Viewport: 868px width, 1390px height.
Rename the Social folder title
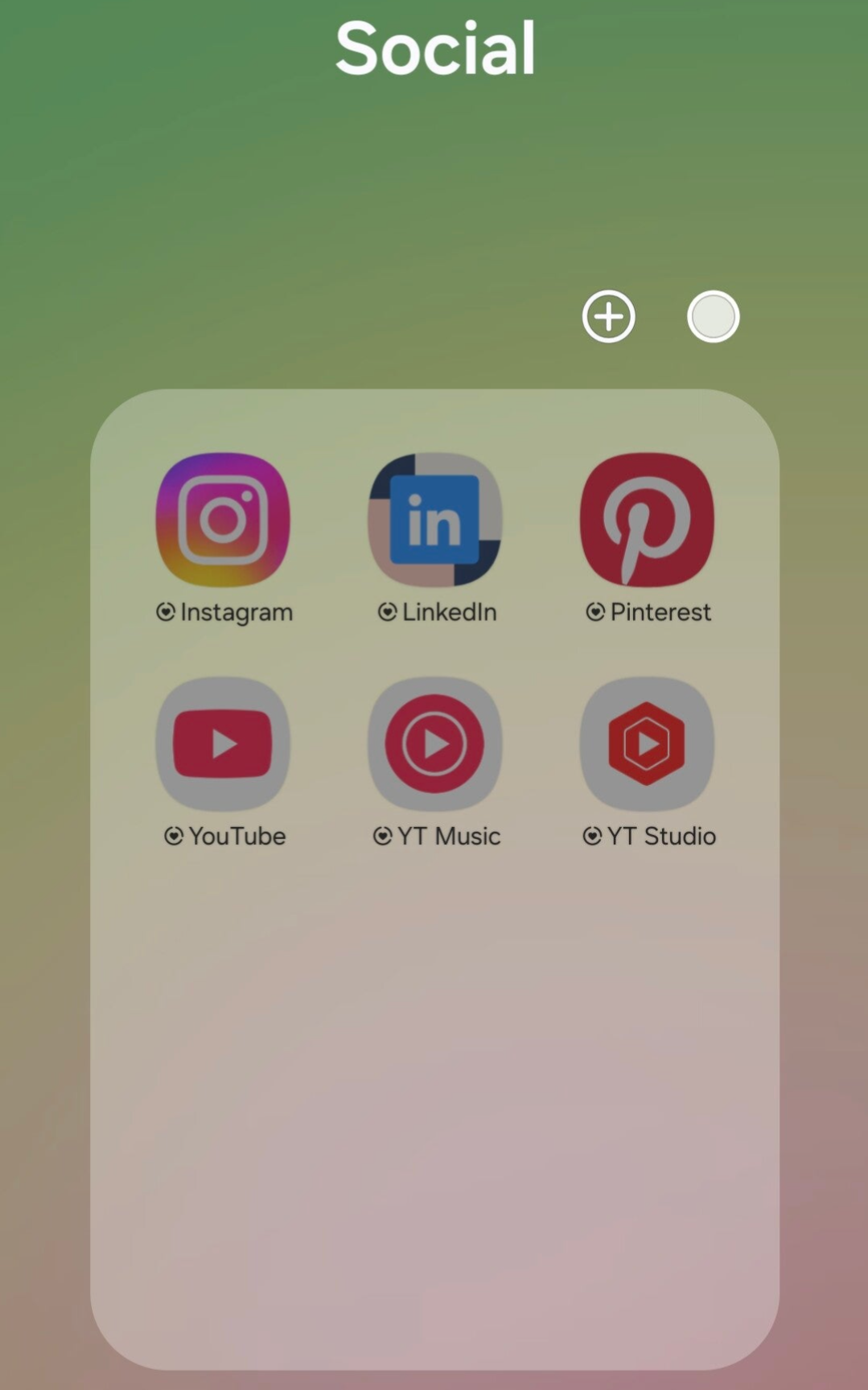coord(435,50)
